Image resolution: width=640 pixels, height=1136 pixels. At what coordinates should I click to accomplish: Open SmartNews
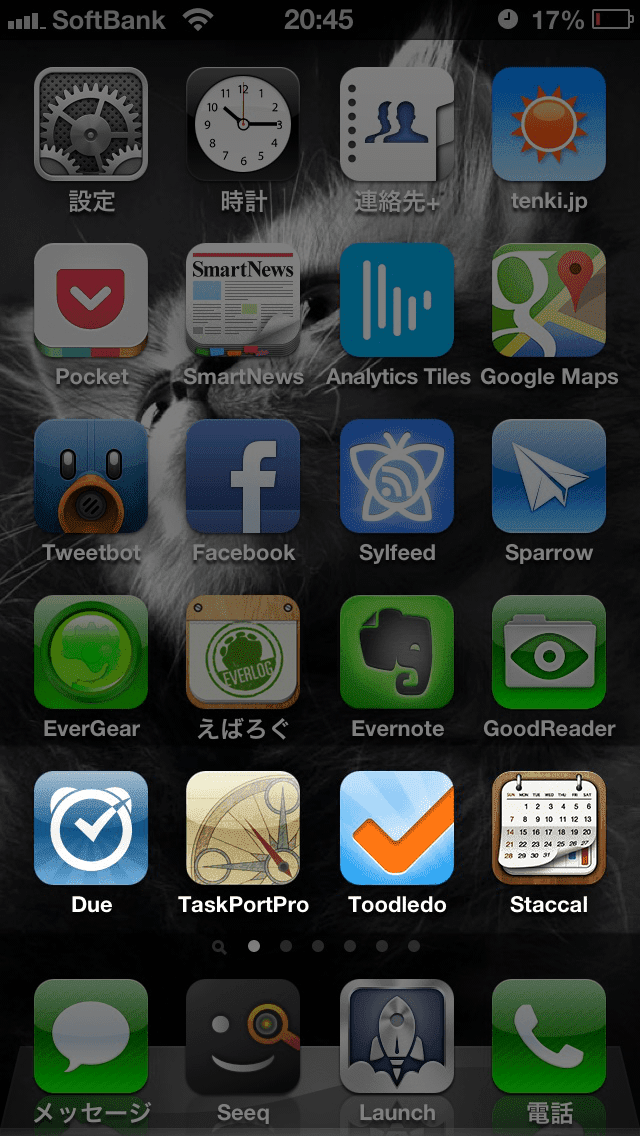click(x=243, y=300)
